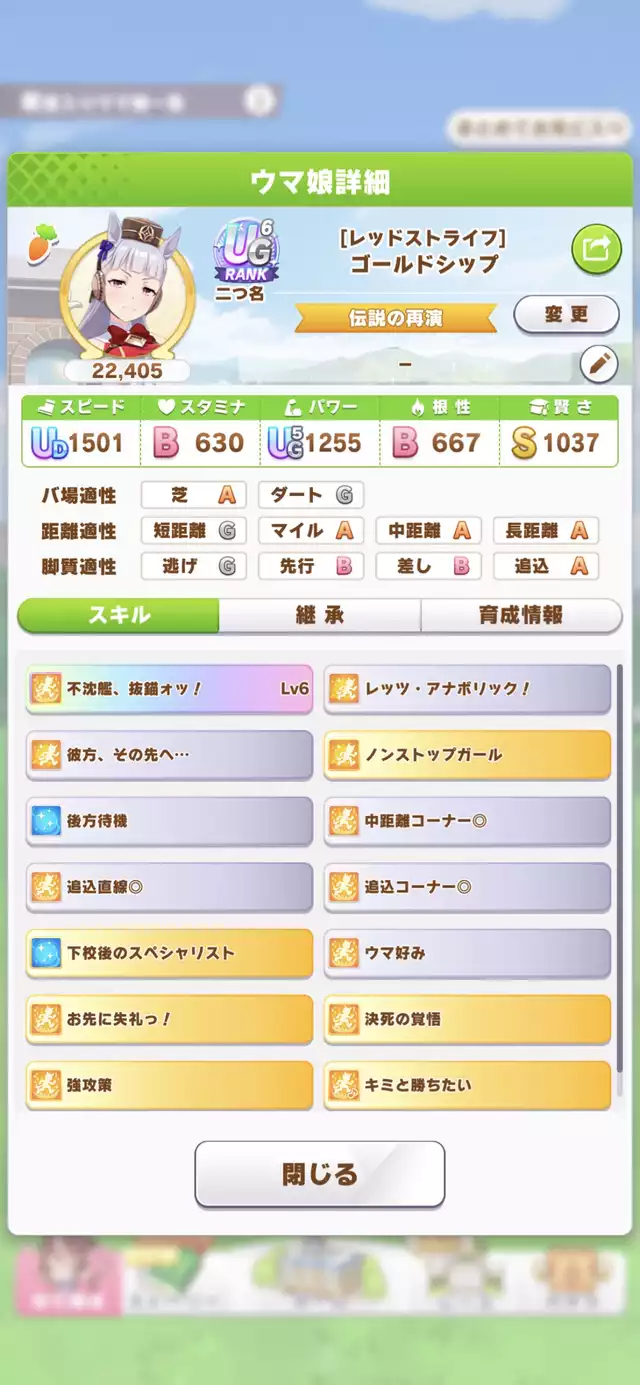This screenshot has height=1385, width=640.
Task: Switch to the 継承 tab
Action: [320, 616]
